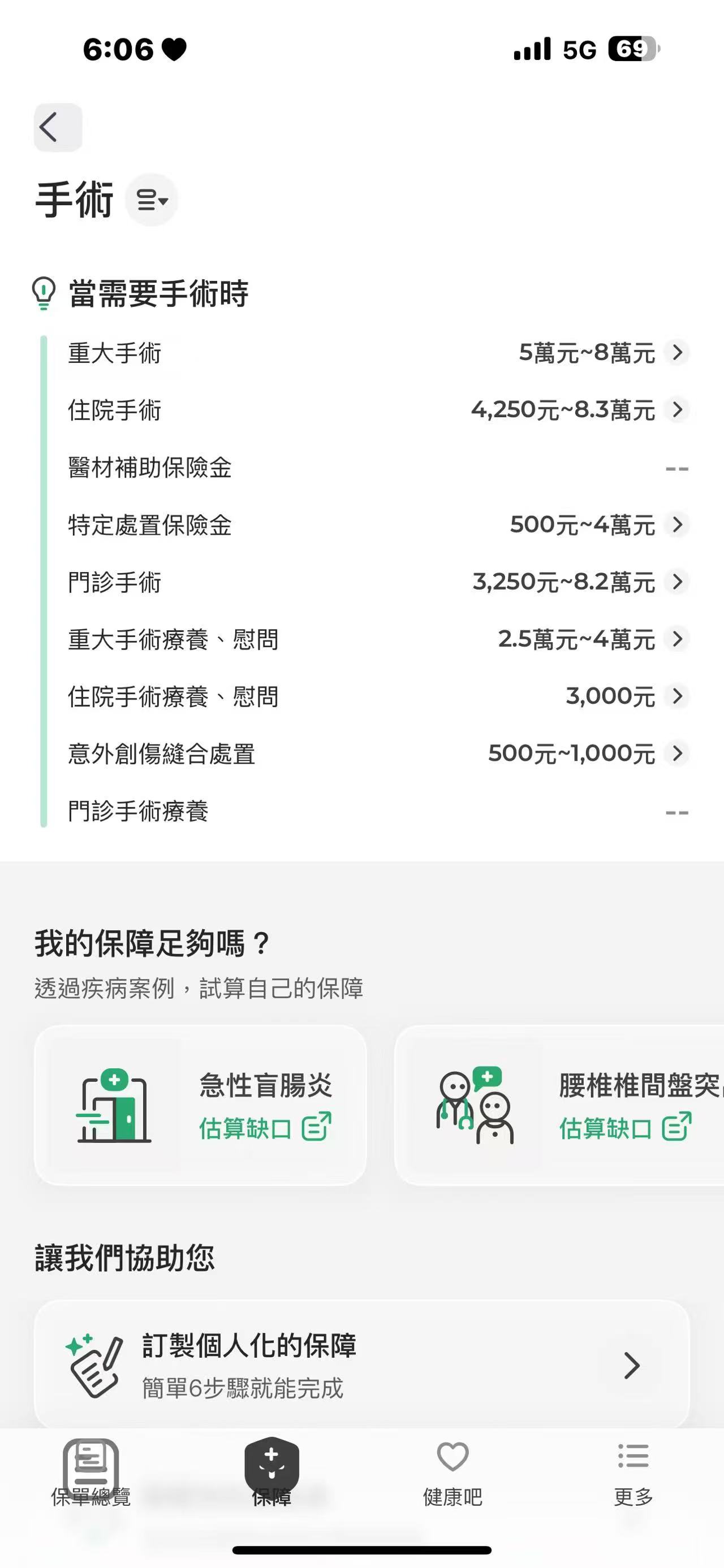Viewport: 724px width, 1568px height.
Task: View 住院手術療養、慰問 details
Action: (676, 696)
